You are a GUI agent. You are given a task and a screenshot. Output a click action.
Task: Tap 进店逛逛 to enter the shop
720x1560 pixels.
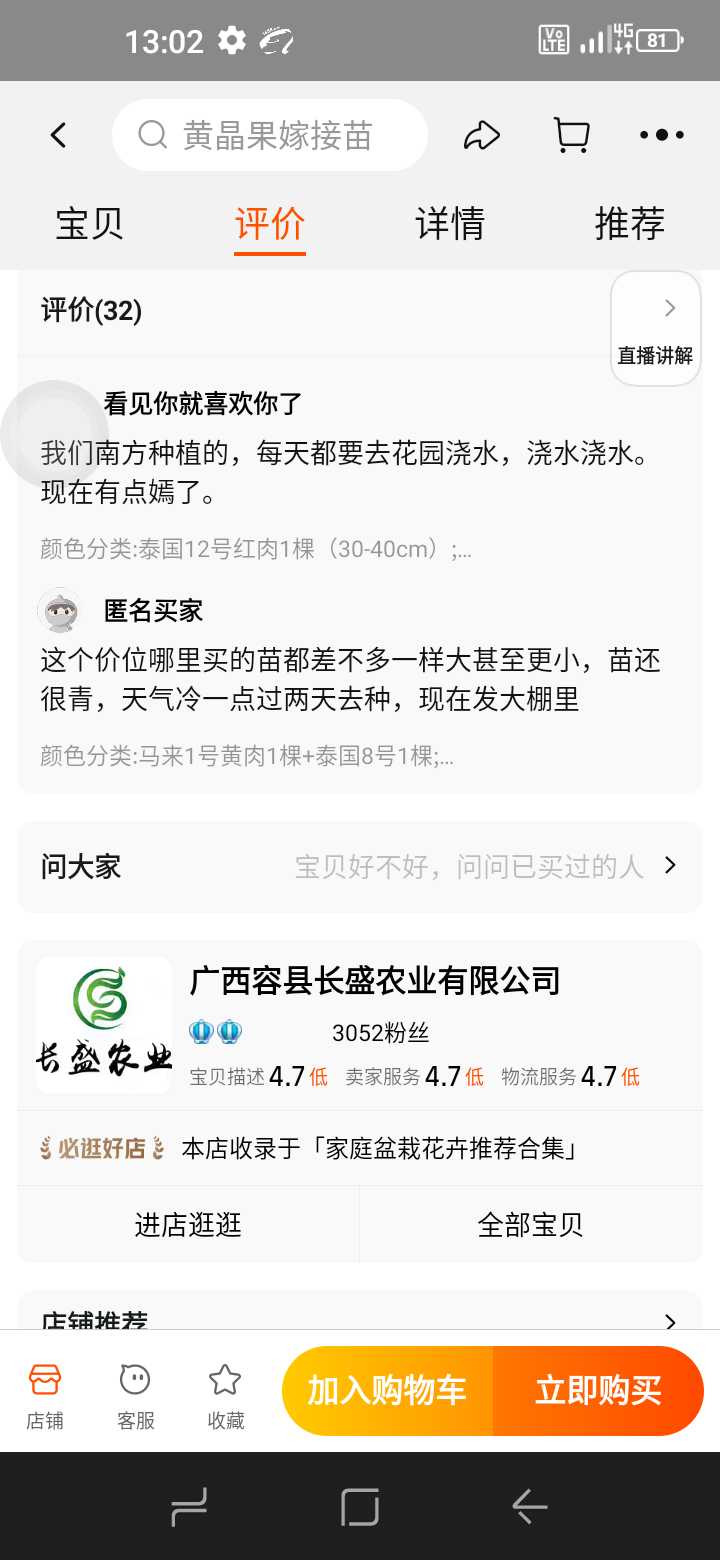tap(189, 1224)
